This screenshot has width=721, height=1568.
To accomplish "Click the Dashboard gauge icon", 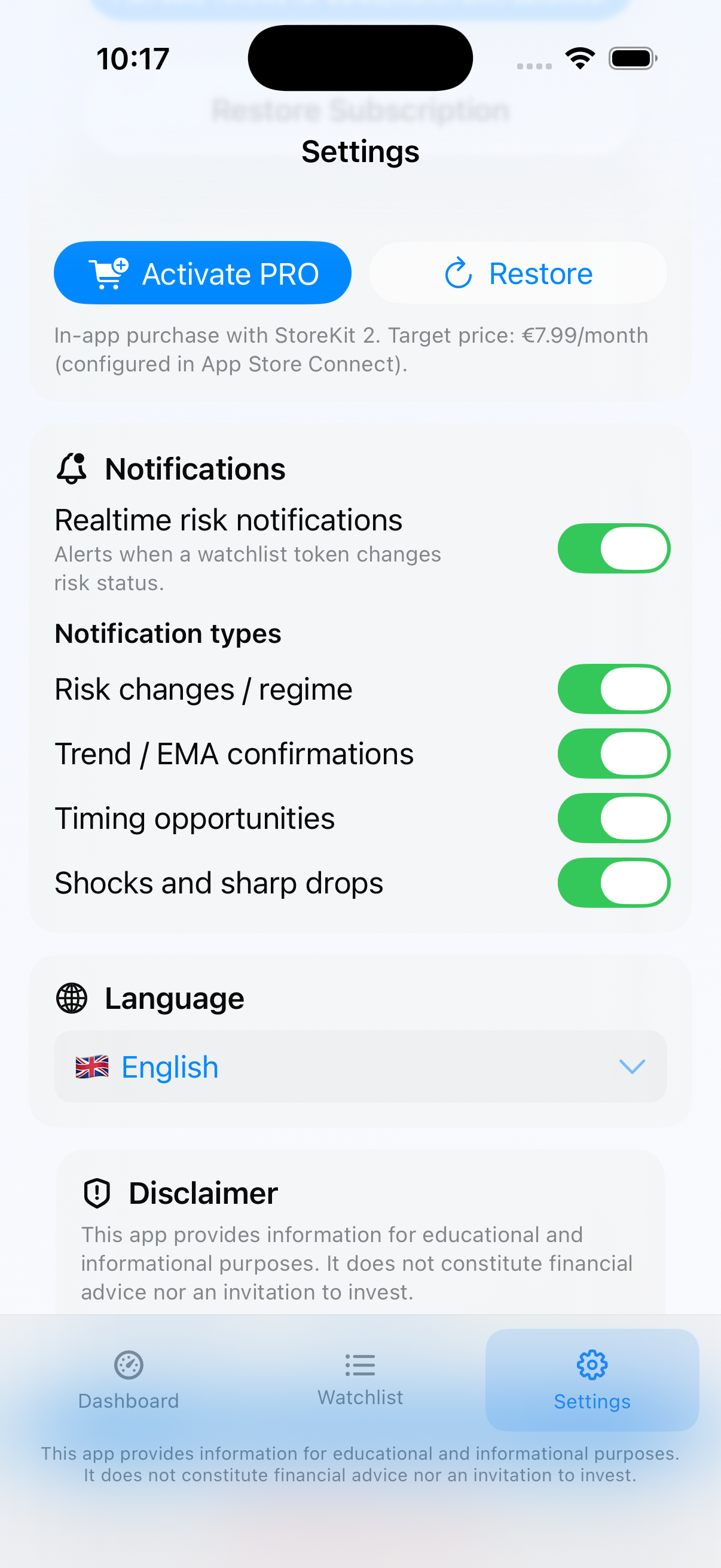I will coord(128,1365).
